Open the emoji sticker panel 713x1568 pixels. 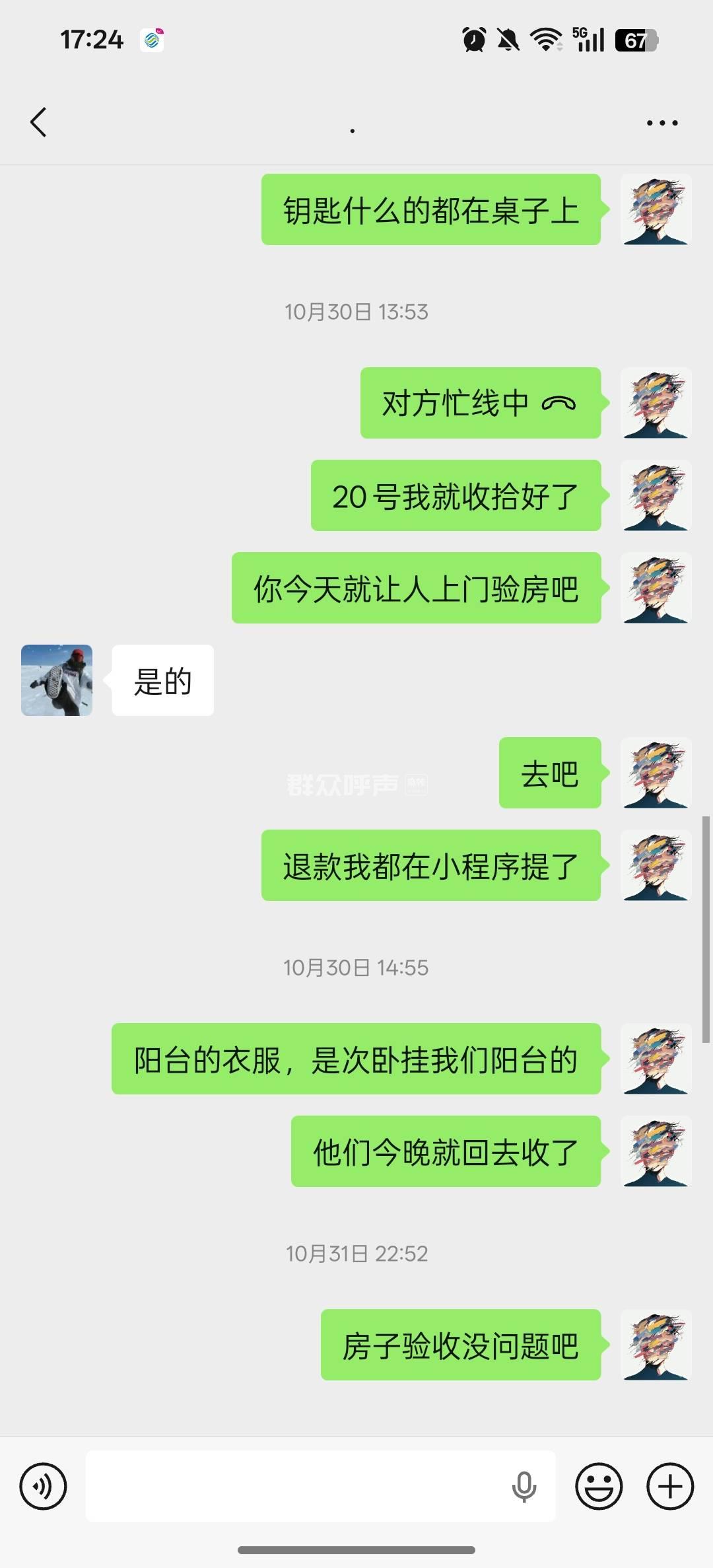click(599, 1486)
